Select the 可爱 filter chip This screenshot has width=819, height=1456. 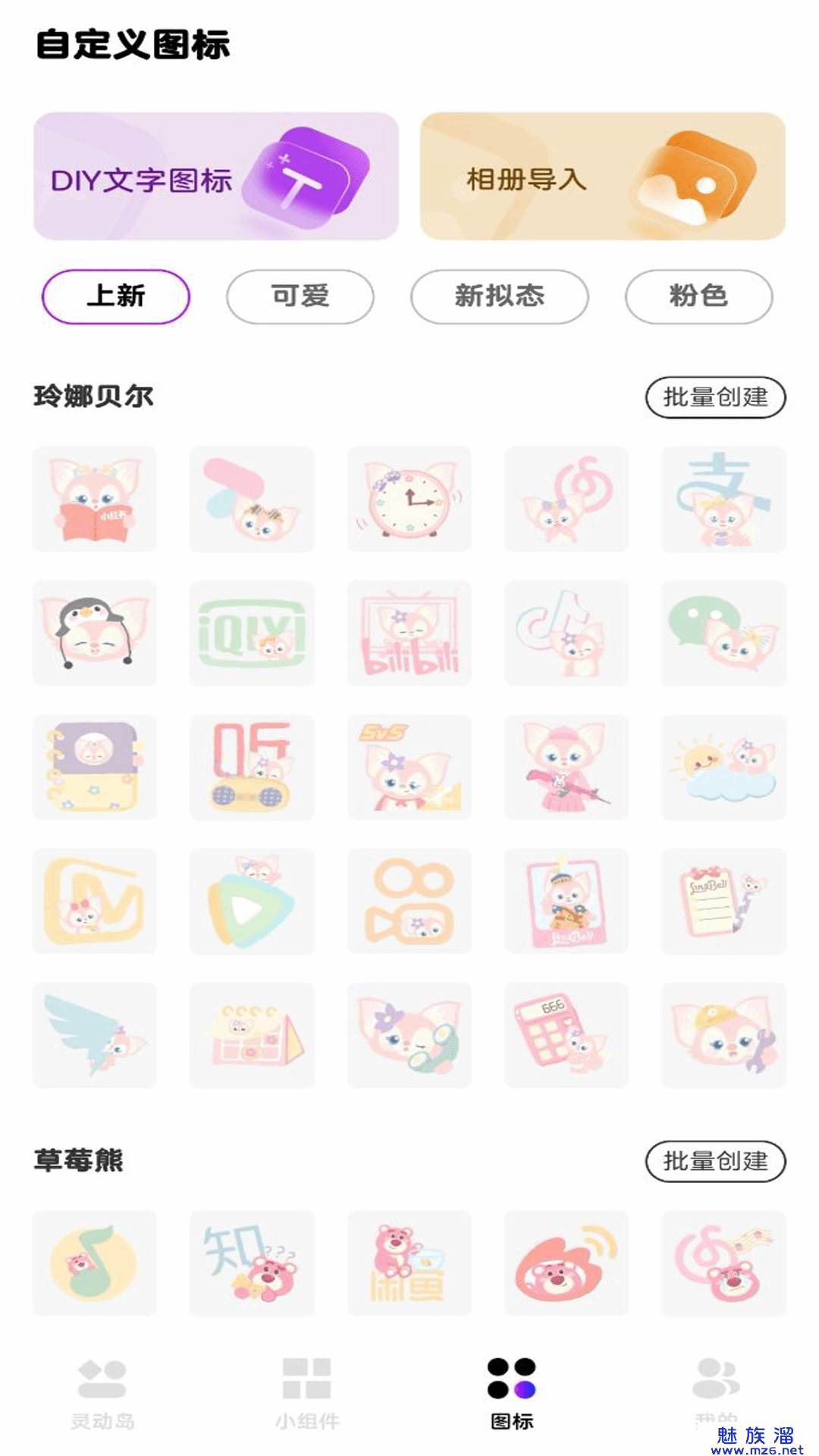click(300, 297)
